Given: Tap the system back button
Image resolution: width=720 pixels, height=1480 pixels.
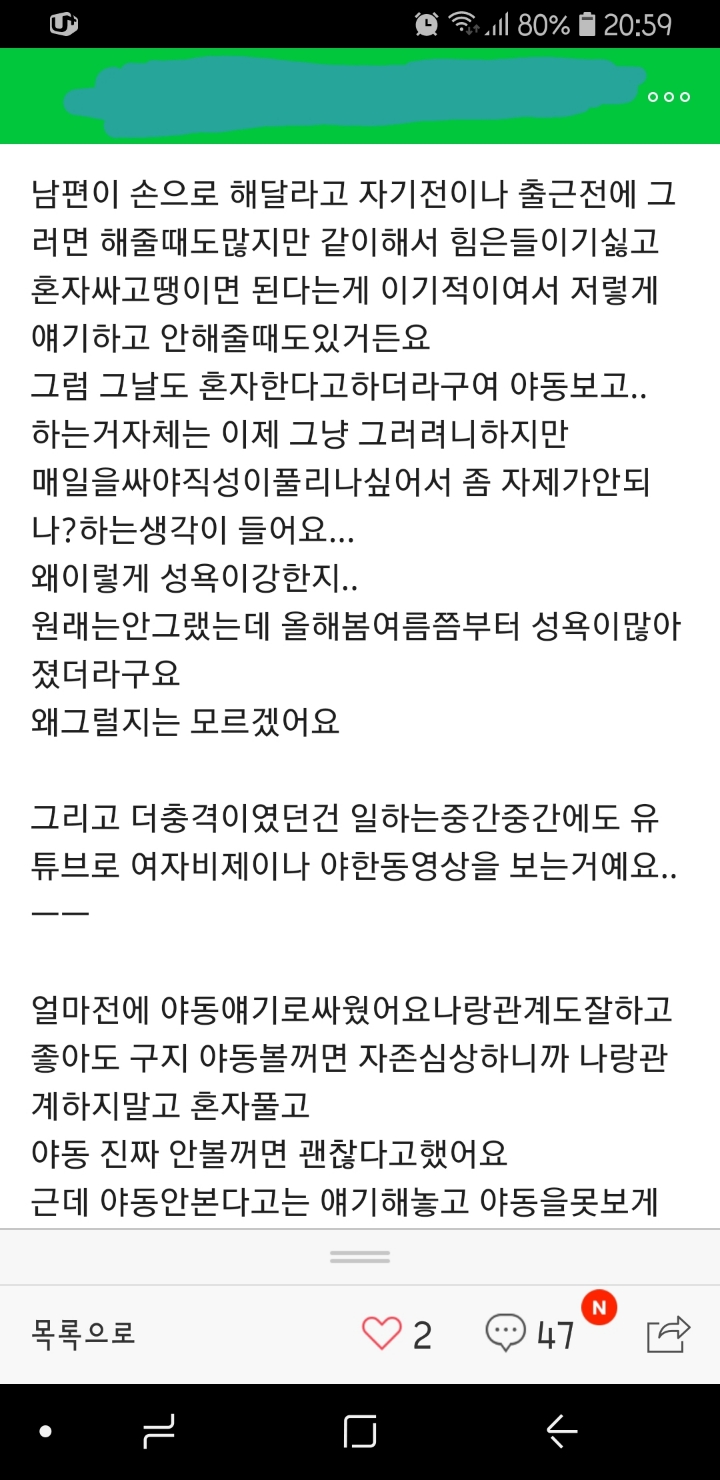Looking at the screenshot, I should 562,1431.
